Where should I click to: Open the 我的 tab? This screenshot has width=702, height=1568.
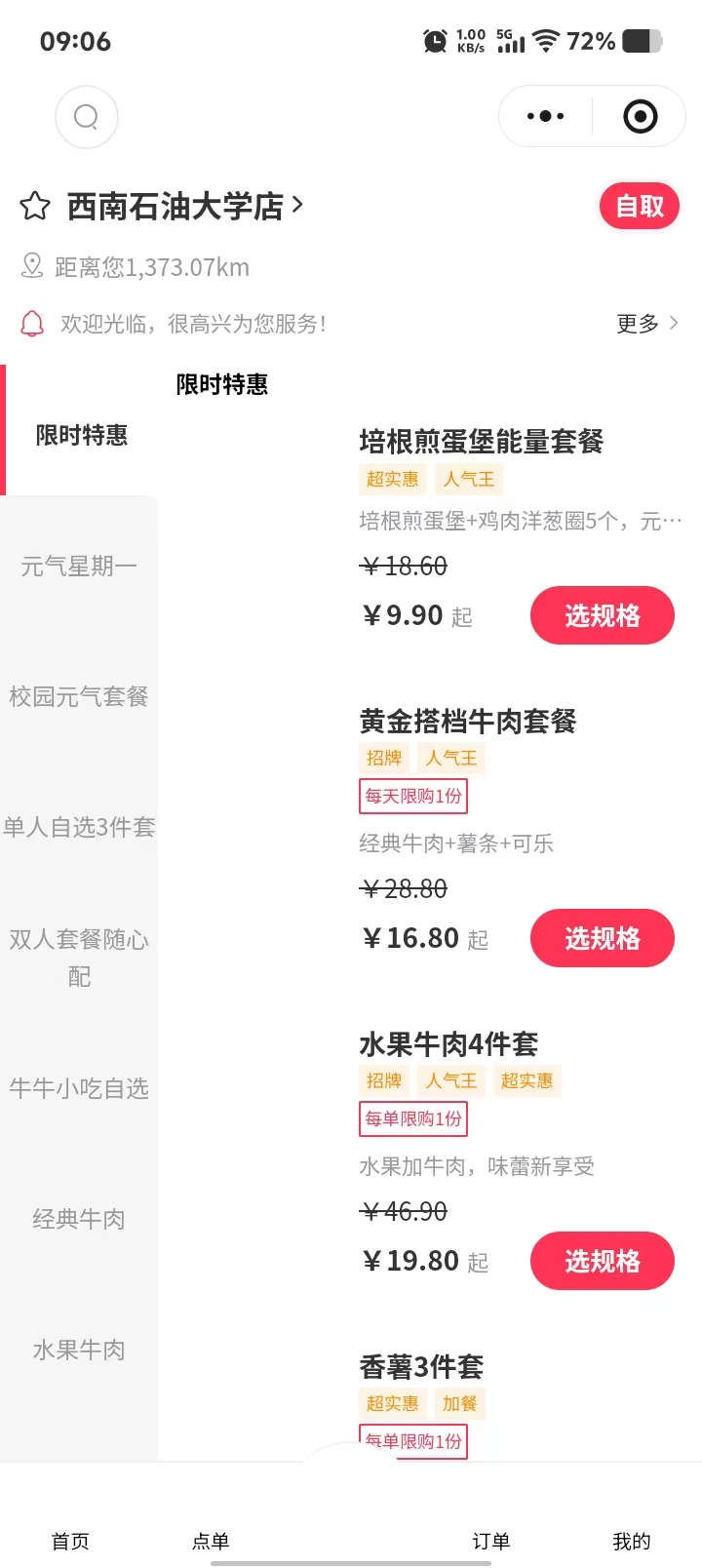[631, 1541]
